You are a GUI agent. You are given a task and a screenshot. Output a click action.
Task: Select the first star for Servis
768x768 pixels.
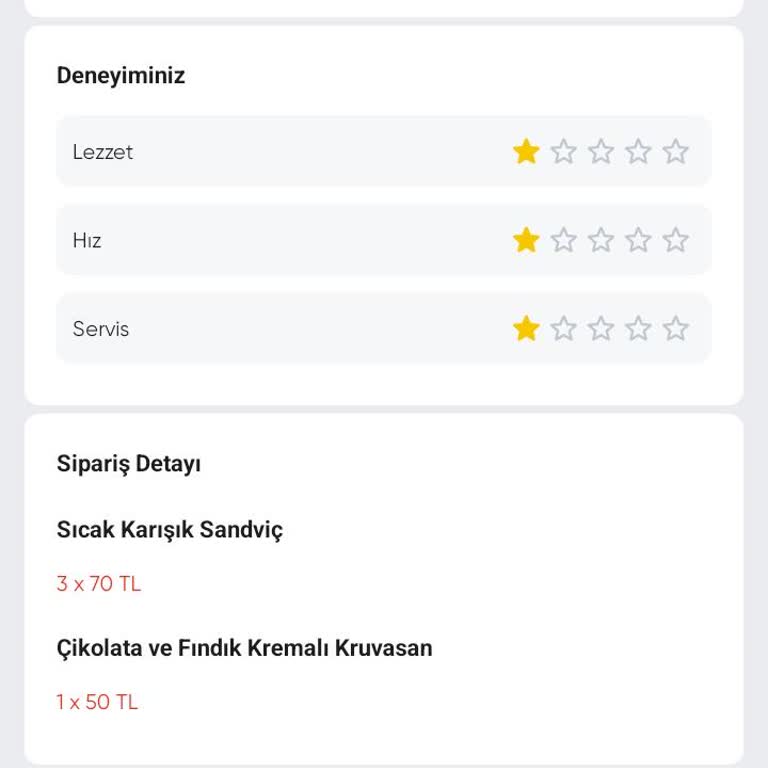pyautogui.click(x=526, y=329)
